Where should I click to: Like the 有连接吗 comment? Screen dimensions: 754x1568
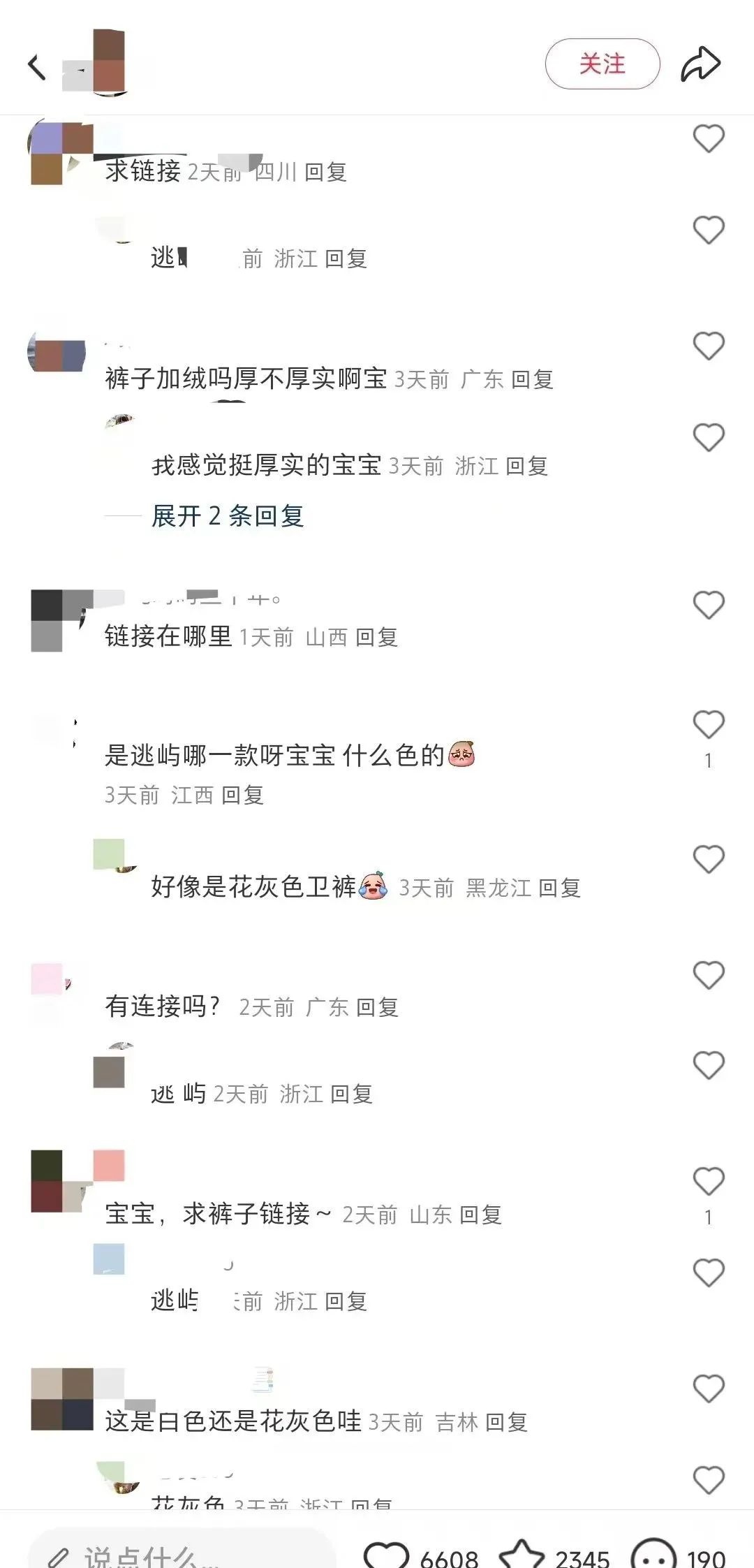[708, 975]
